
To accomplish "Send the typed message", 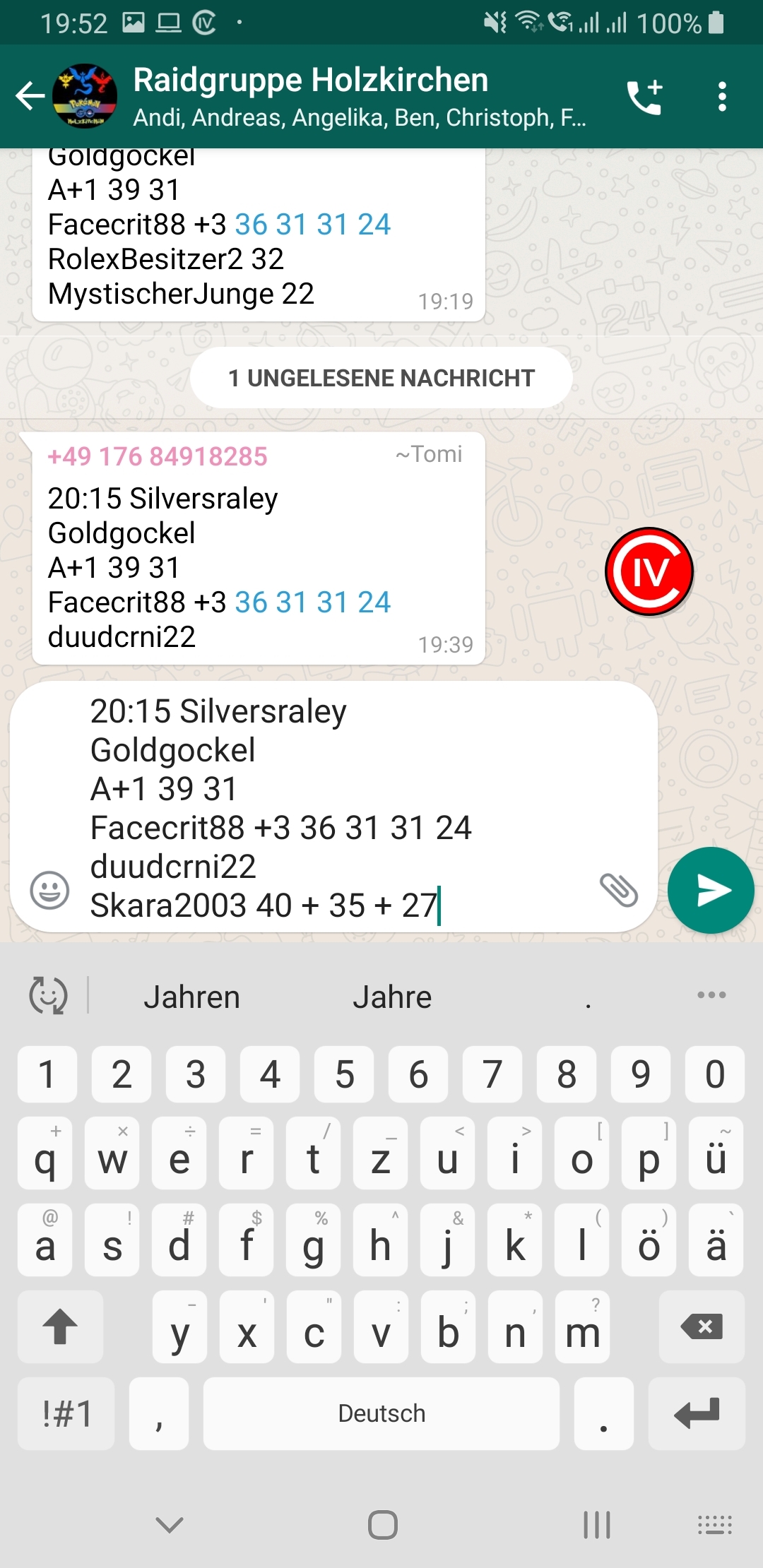I will click(711, 890).
